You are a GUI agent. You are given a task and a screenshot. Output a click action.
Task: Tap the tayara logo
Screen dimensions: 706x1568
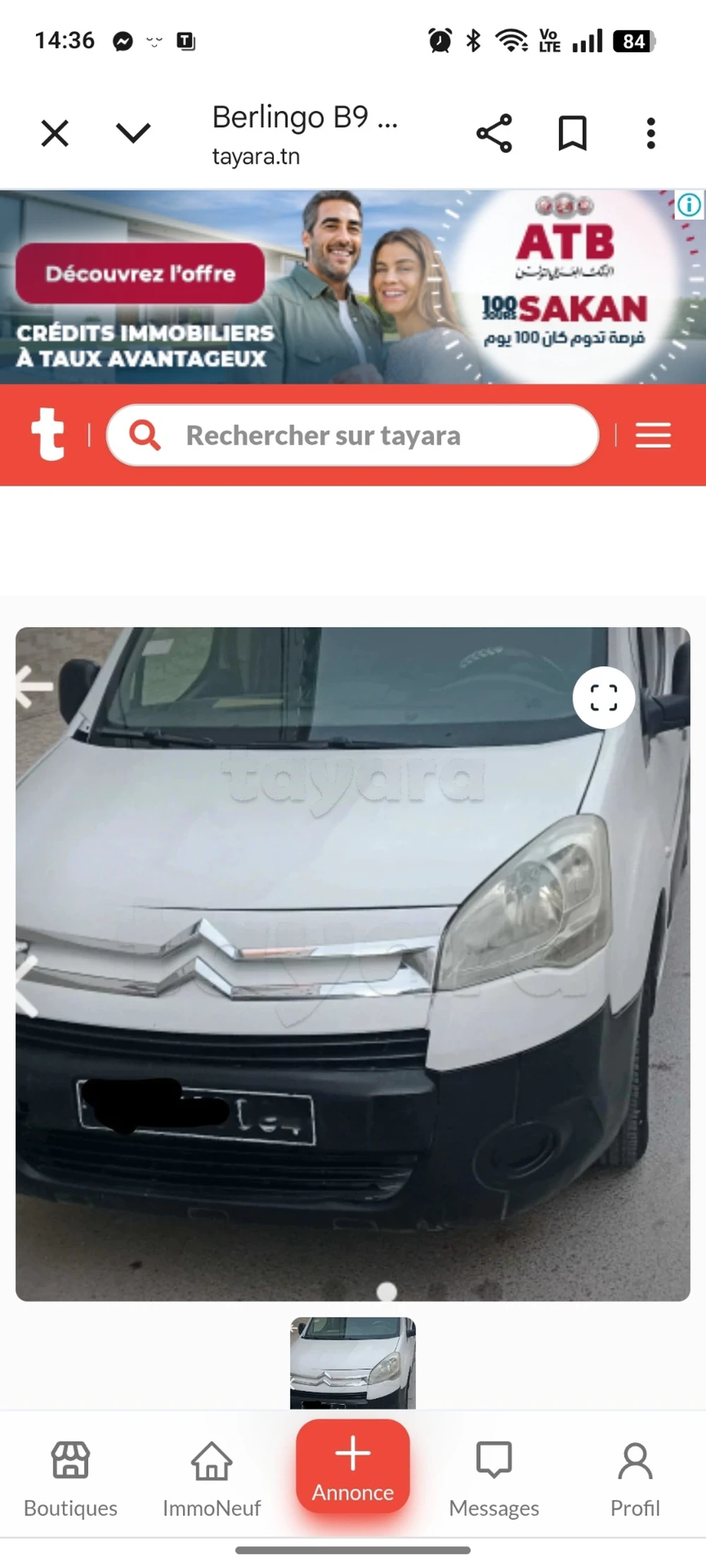pyautogui.click(x=49, y=436)
